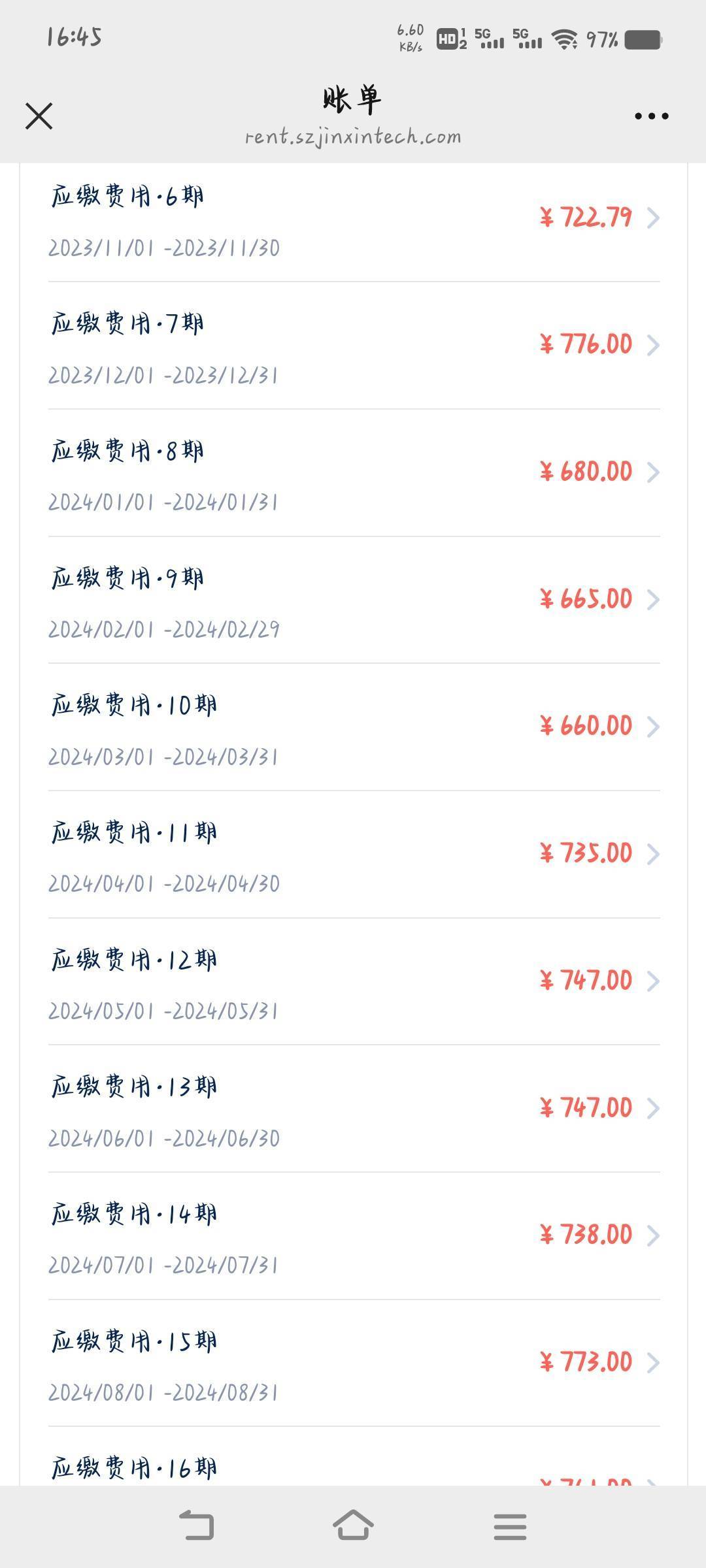Viewport: 706px width, 1568px height.
Task: Open the 应缴费用·14期 bill for ¥738.00
Action: (x=354, y=1236)
